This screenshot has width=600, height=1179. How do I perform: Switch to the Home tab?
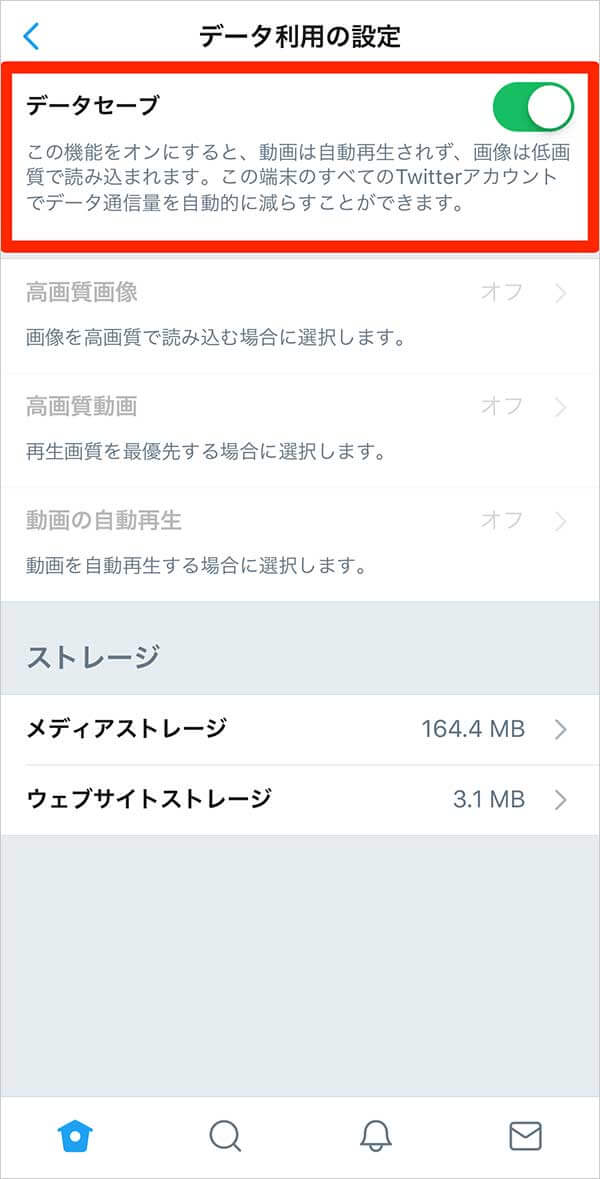75,1136
